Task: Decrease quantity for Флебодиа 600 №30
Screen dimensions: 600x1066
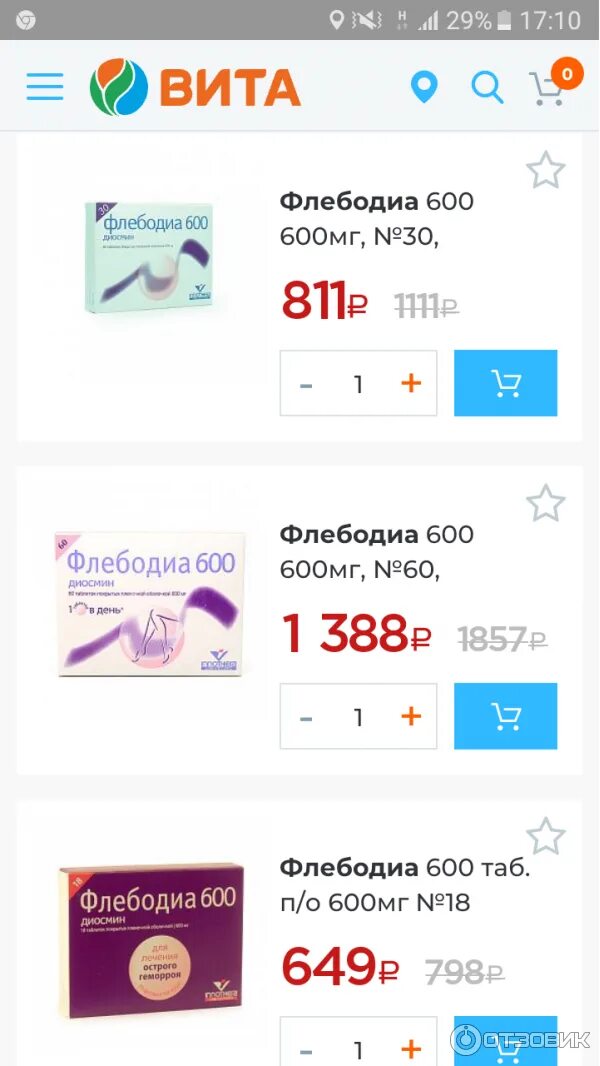Action: (306, 384)
